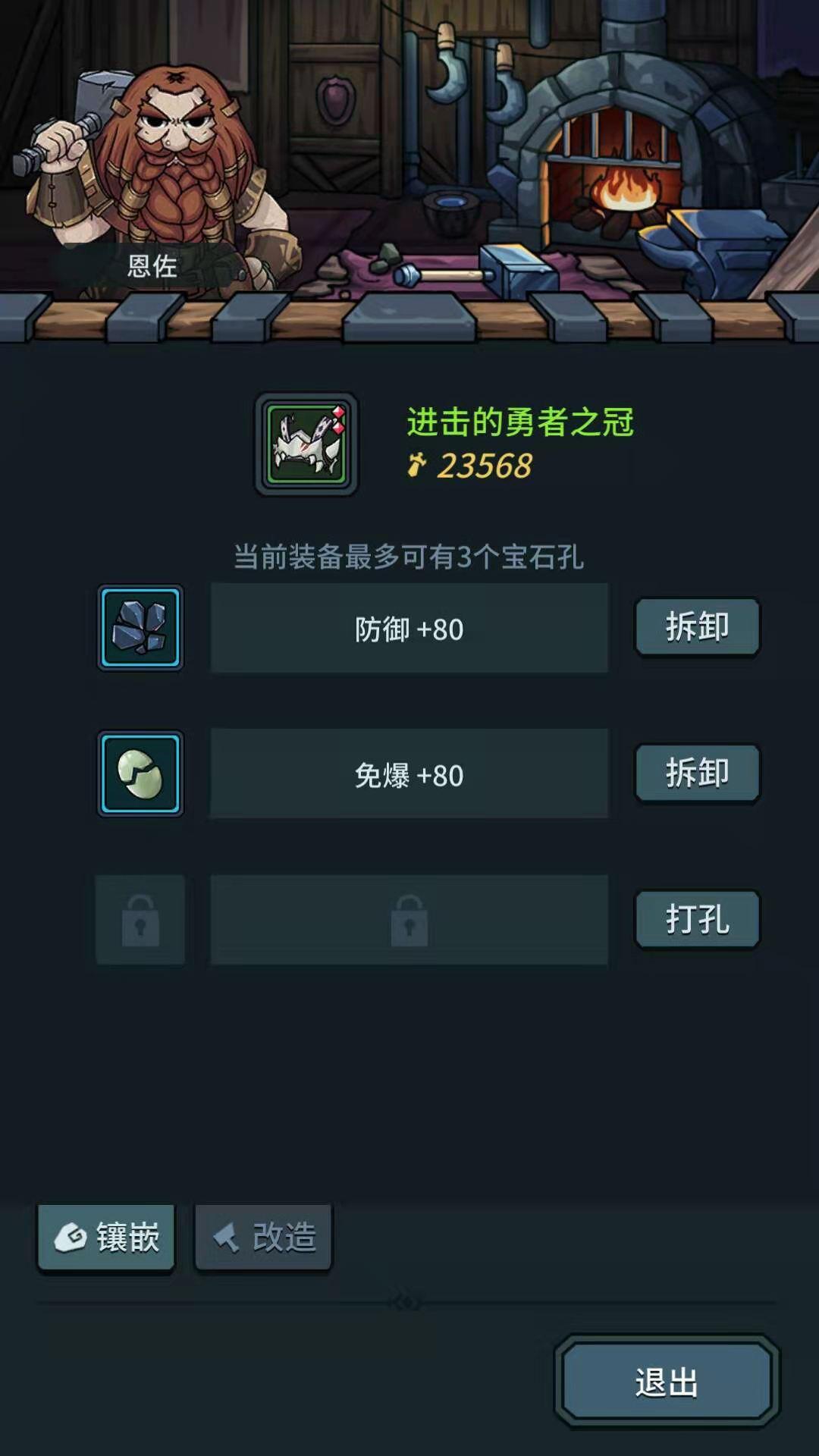Viewport: 819px width, 1456px height.
Task: Tap 退出 to leave the forge
Action: point(667,1382)
